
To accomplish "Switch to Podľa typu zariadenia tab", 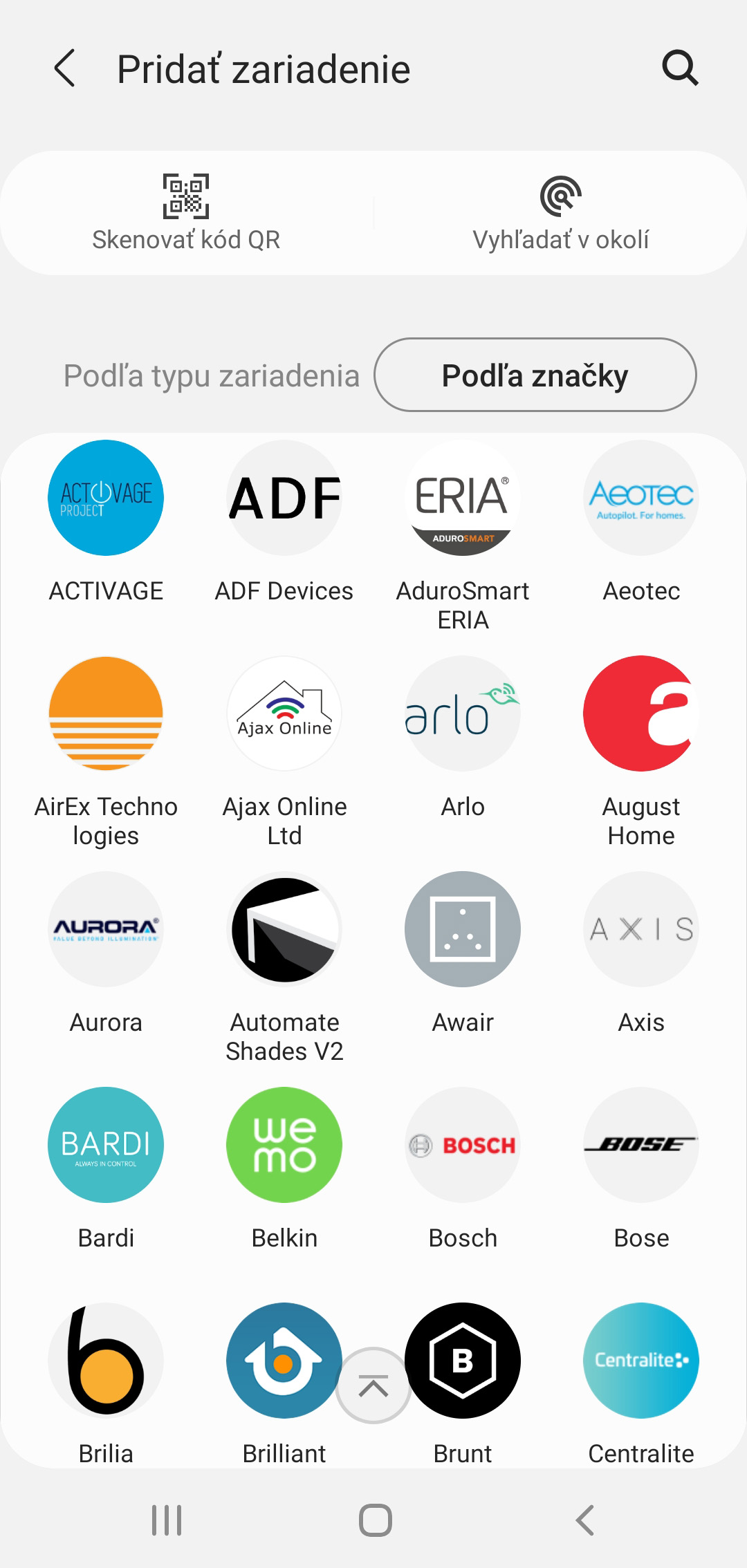I will pyautogui.click(x=212, y=376).
